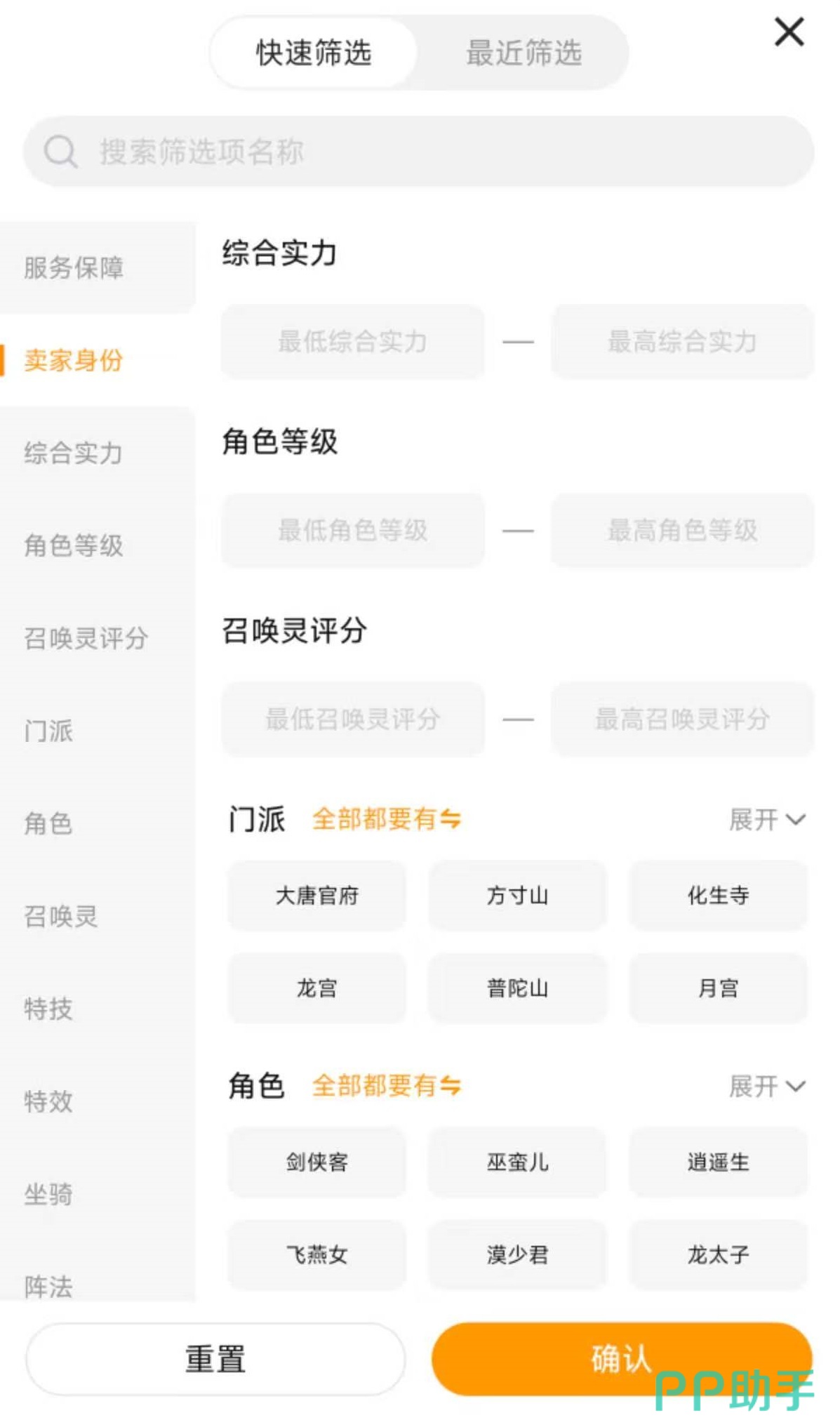Reset all filters with 重置

coord(215,1359)
